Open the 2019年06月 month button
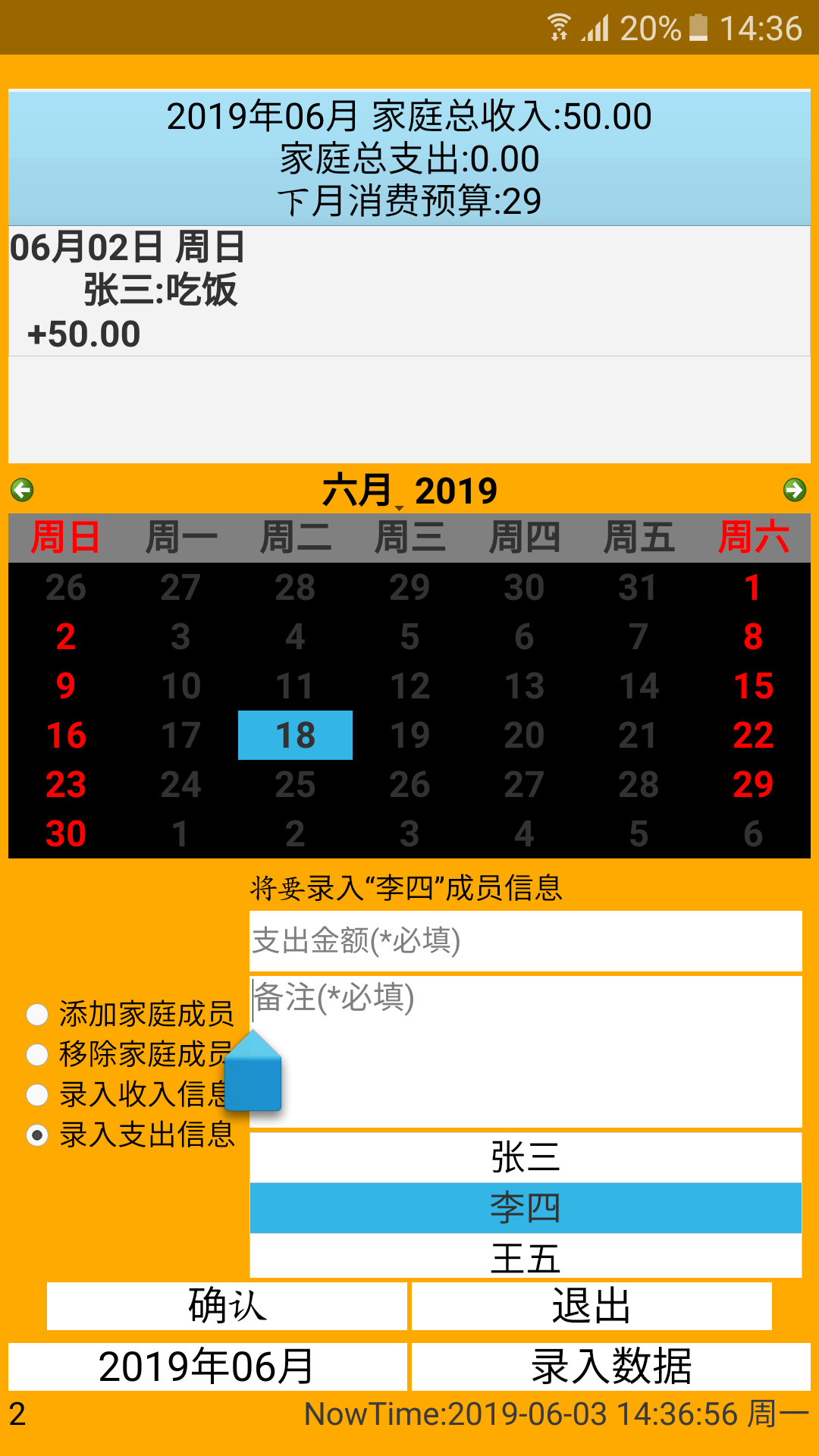The width and height of the screenshot is (819, 1456). (x=207, y=1367)
